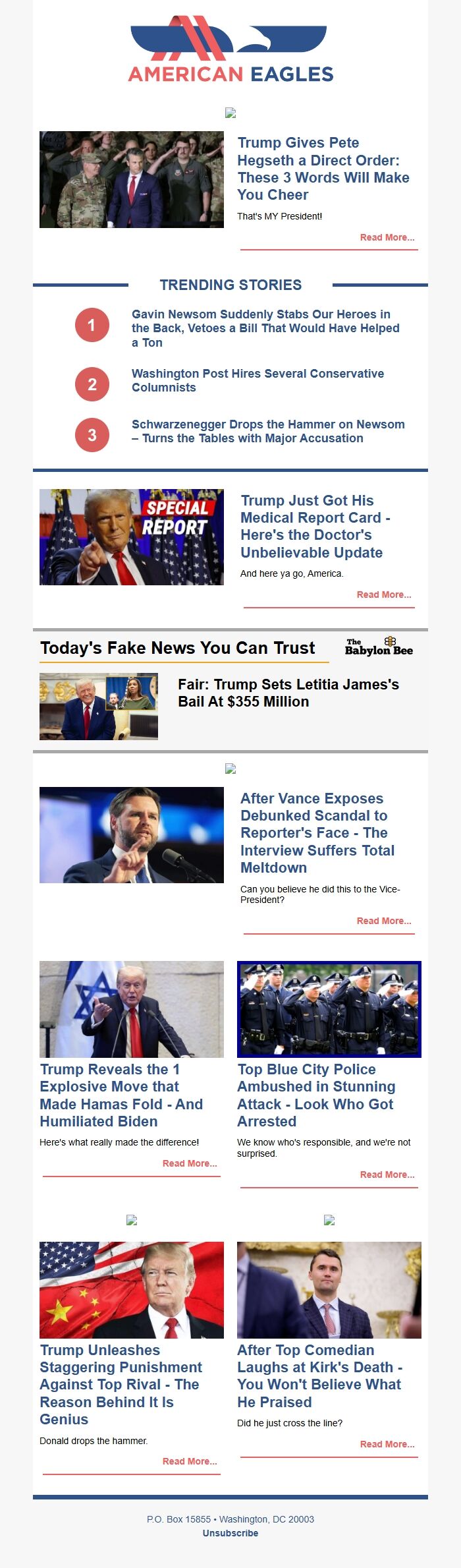Tap Read More under That's MY President
The height and width of the screenshot is (1568, 461).
(387, 237)
